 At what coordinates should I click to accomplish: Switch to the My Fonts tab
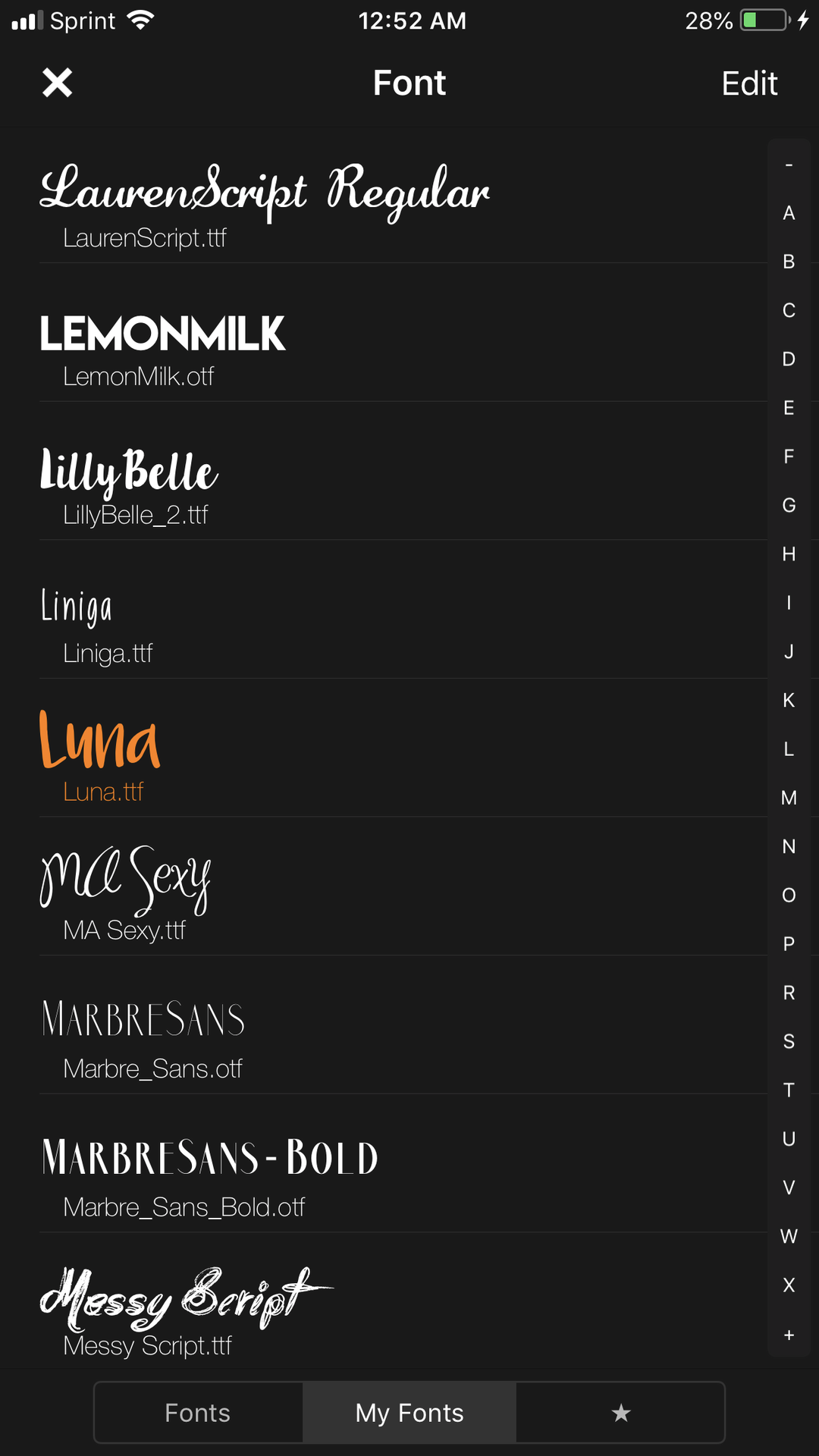point(409,1413)
